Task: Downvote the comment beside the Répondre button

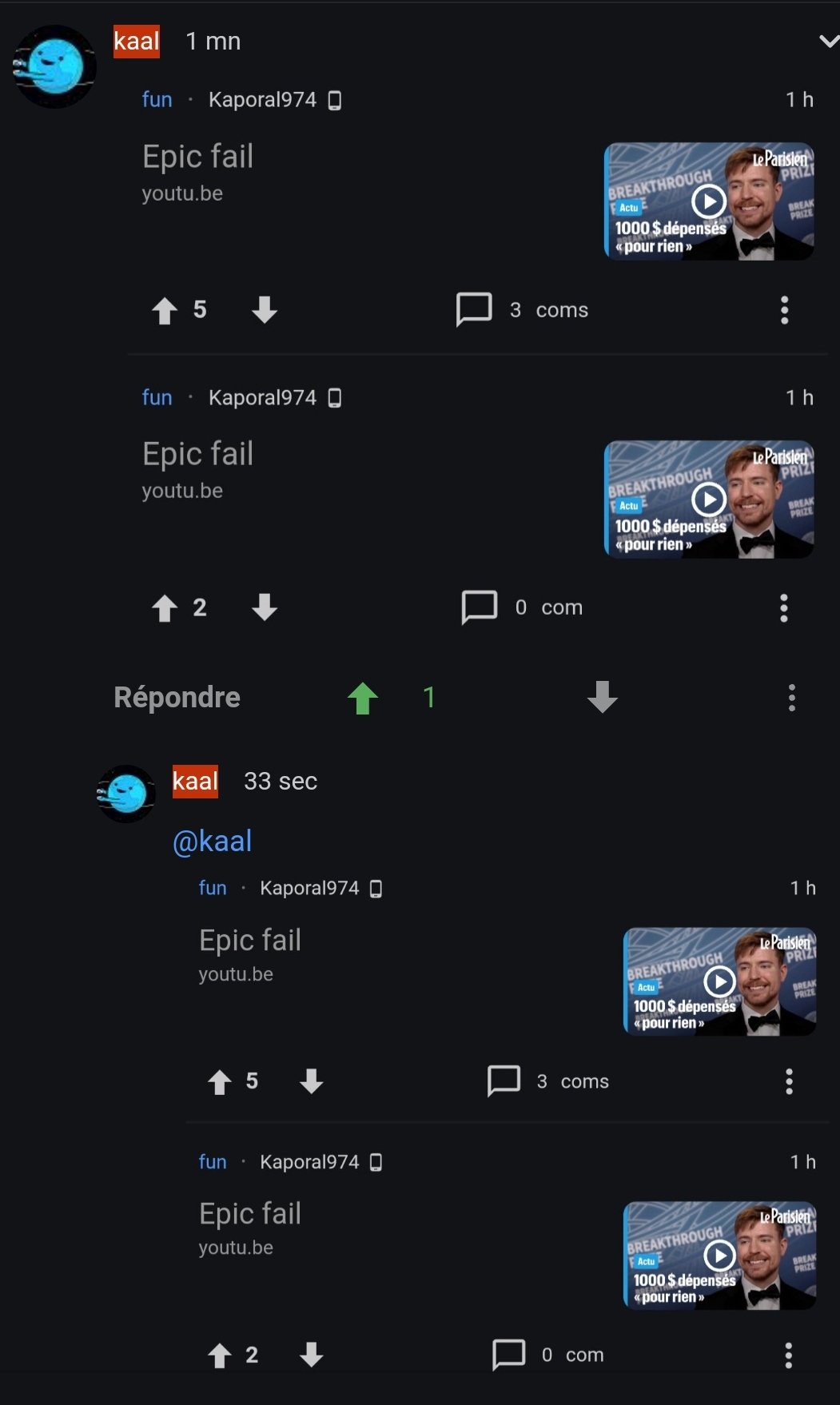Action: click(602, 697)
